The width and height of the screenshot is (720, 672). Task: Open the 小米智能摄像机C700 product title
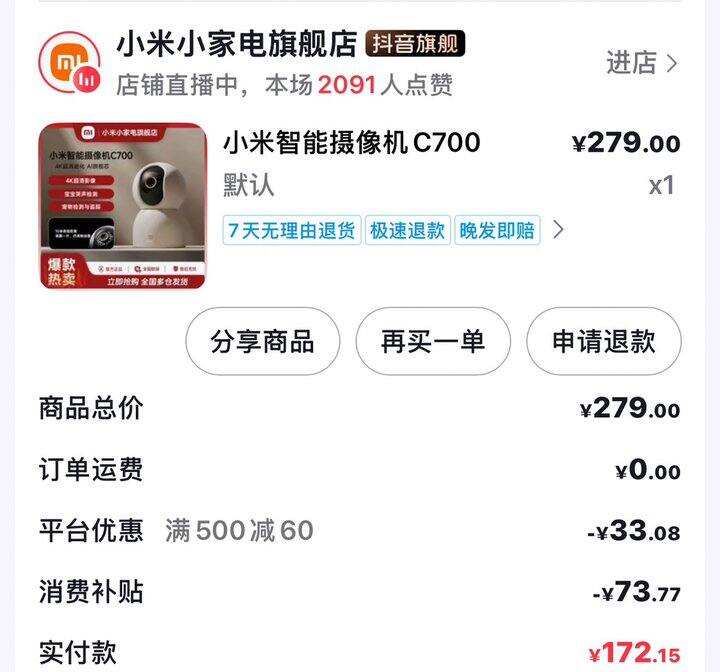pos(351,142)
